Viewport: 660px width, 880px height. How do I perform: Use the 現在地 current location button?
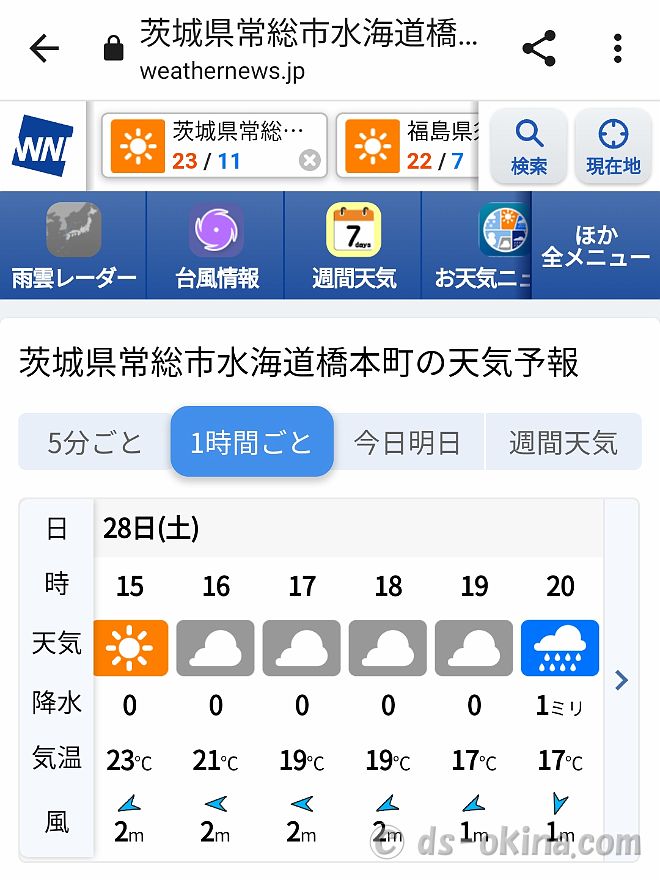[x=613, y=146]
